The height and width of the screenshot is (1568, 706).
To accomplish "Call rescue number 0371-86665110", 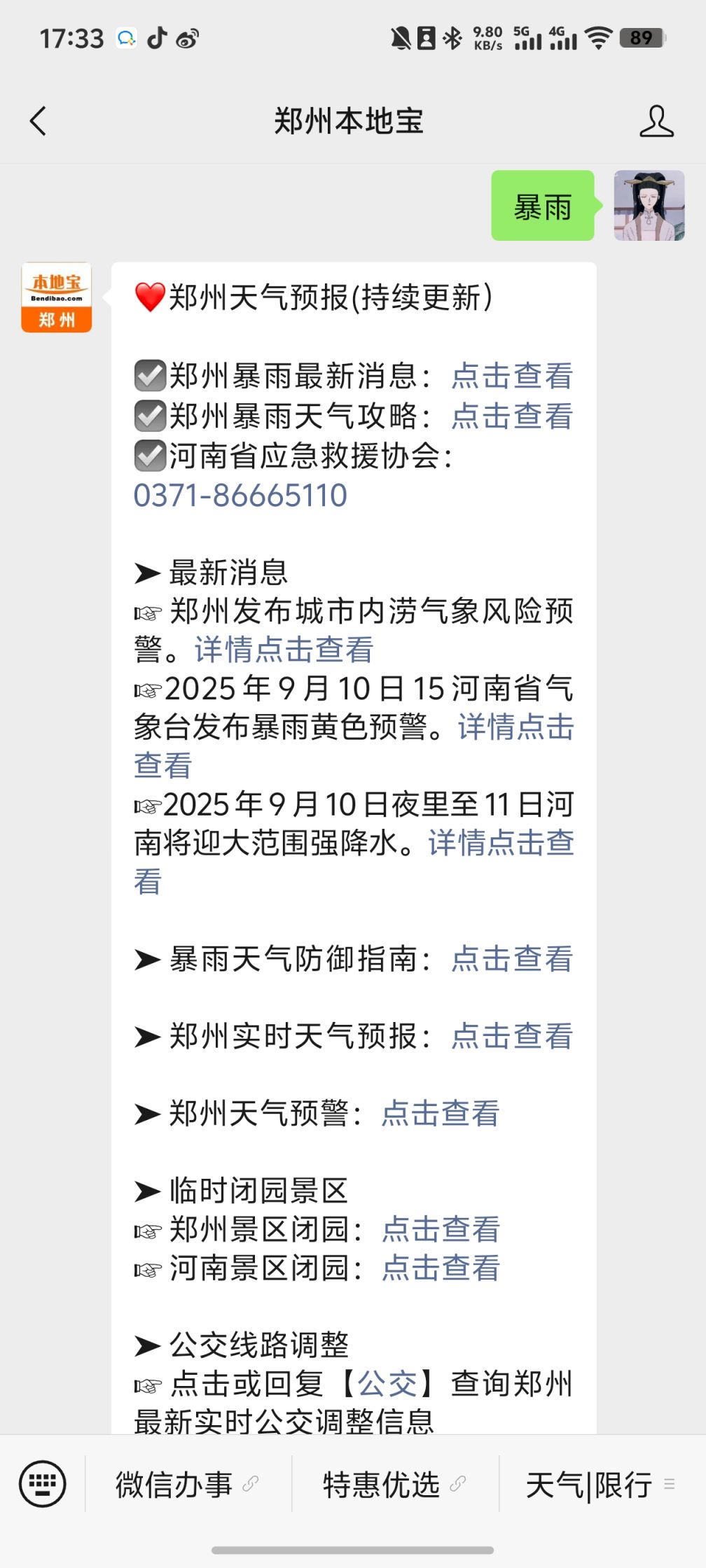I will [x=240, y=496].
